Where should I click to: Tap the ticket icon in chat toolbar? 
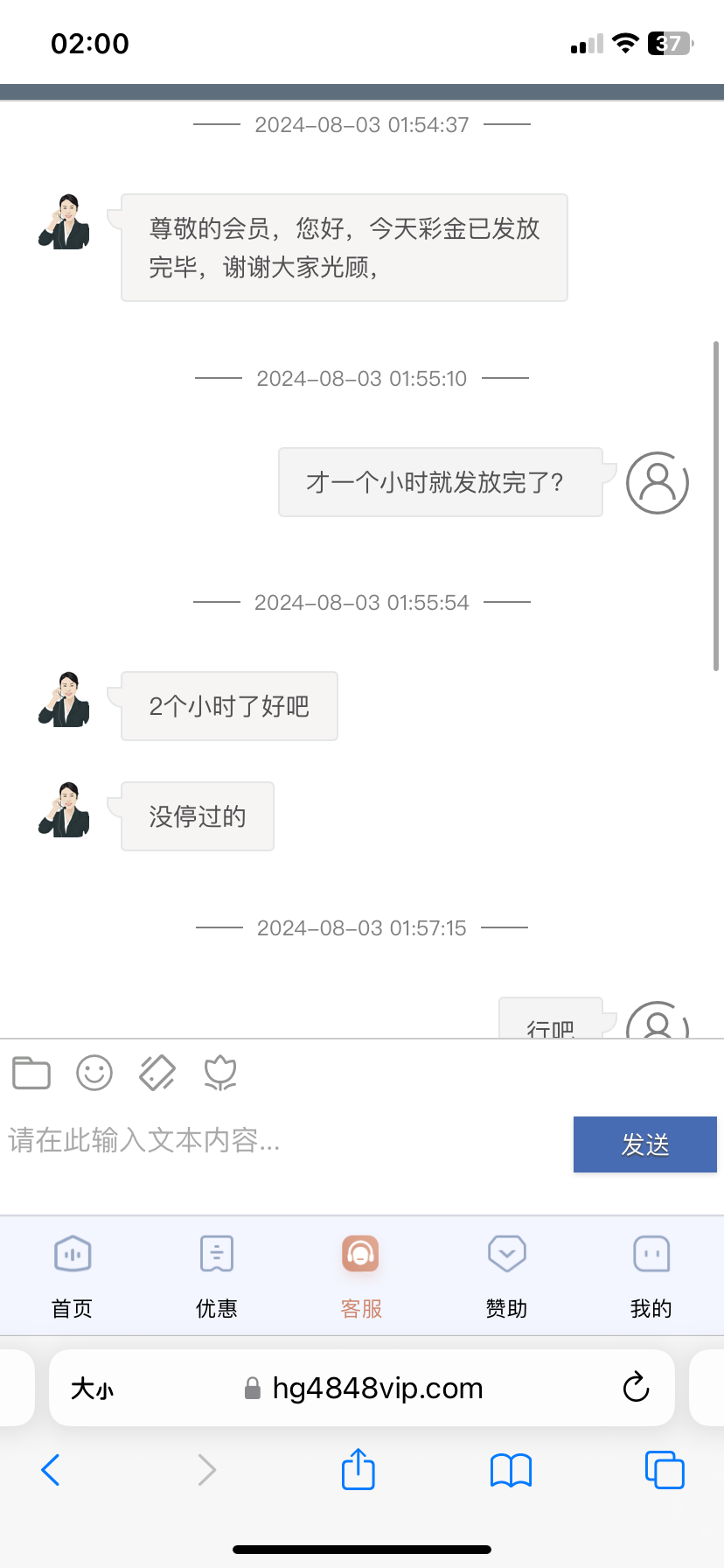coord(157,1073)
